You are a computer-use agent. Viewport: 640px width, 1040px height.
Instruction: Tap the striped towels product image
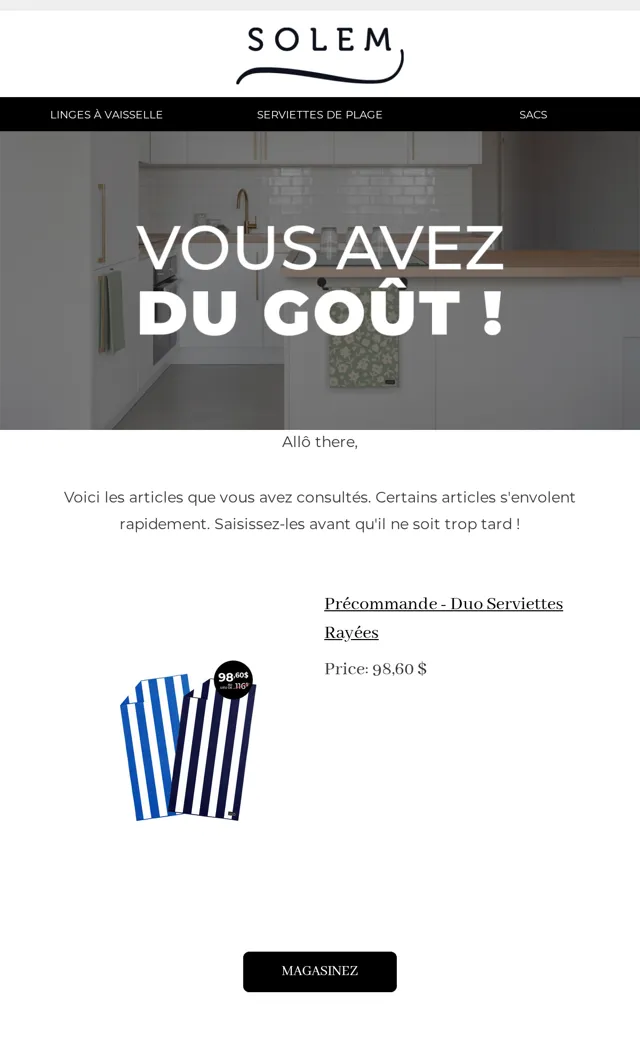188,741
